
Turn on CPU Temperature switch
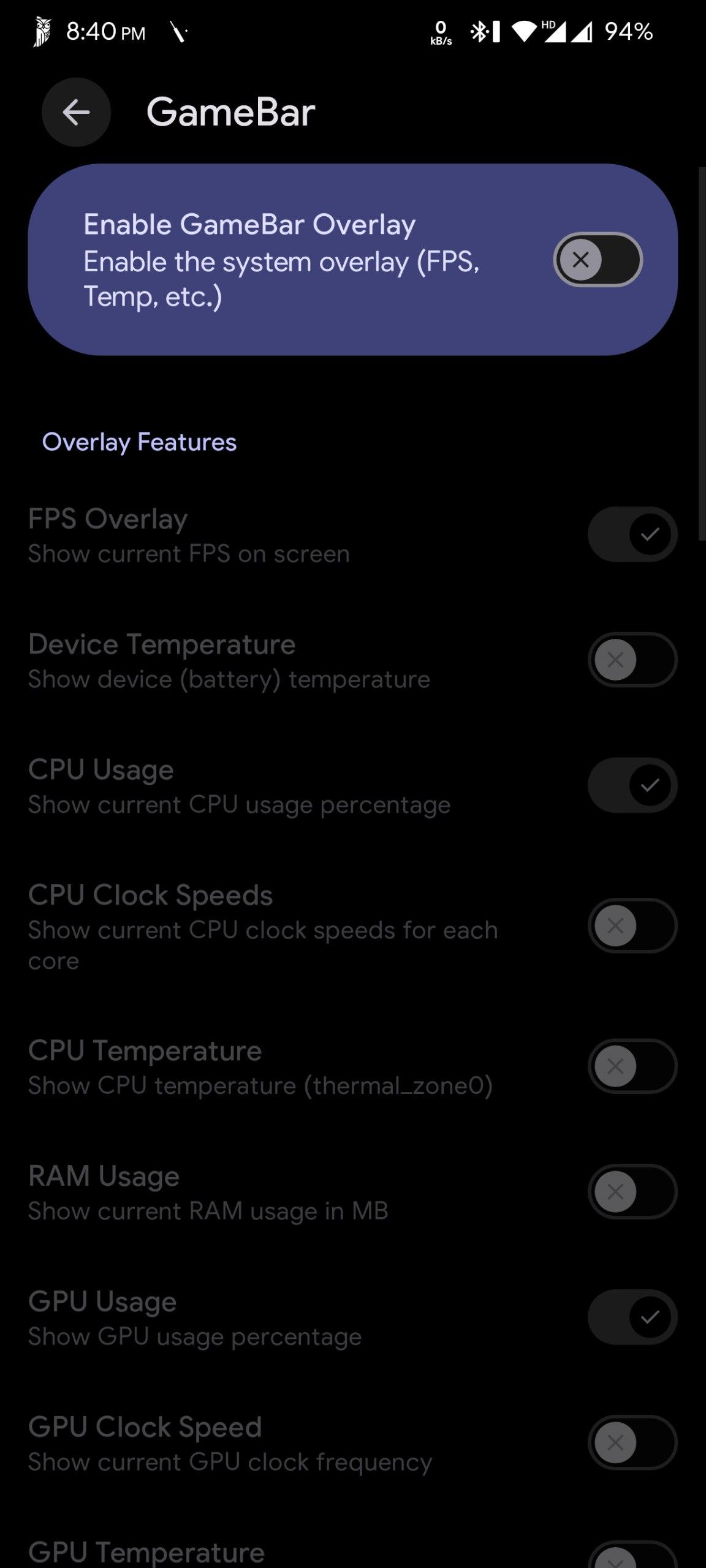point(632,1066)
